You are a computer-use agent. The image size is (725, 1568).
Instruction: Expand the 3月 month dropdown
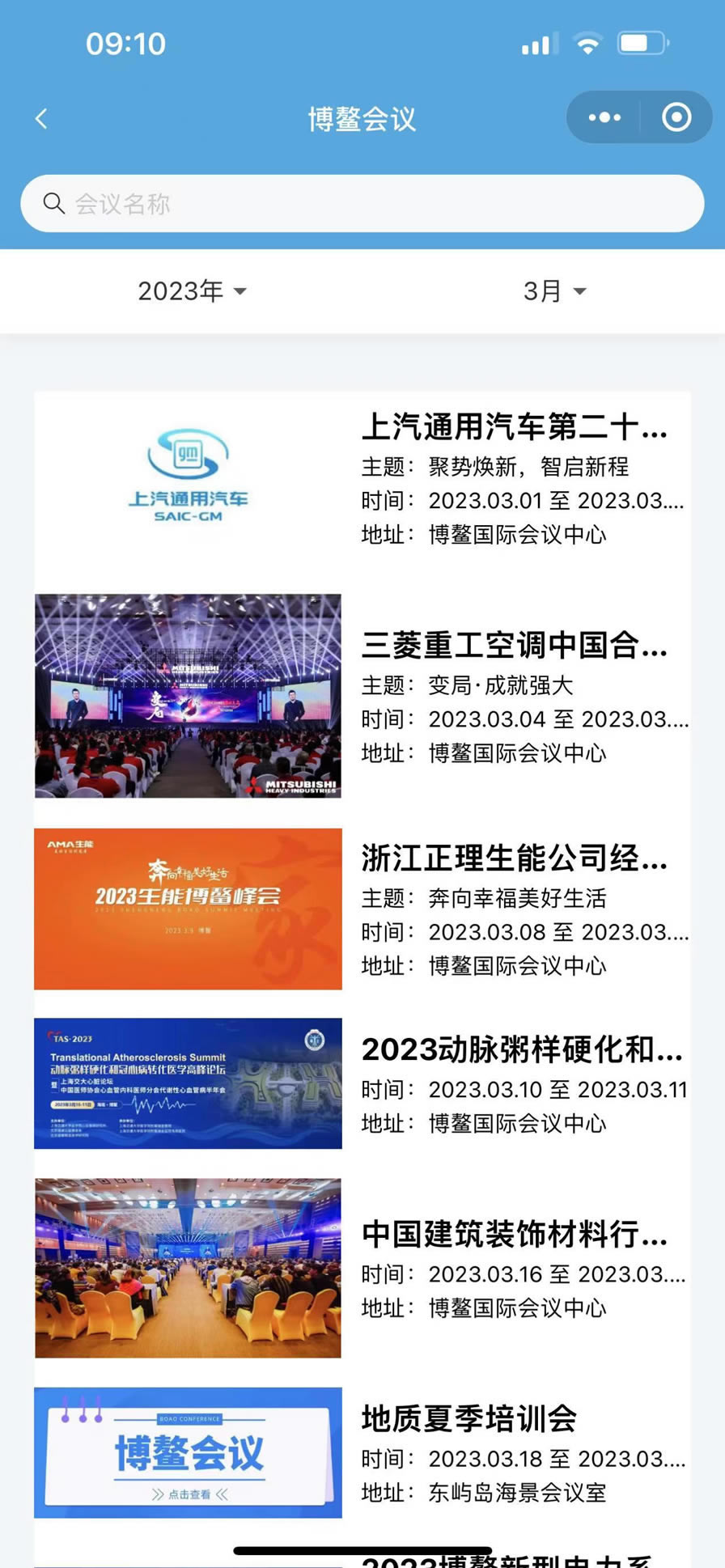554,291
